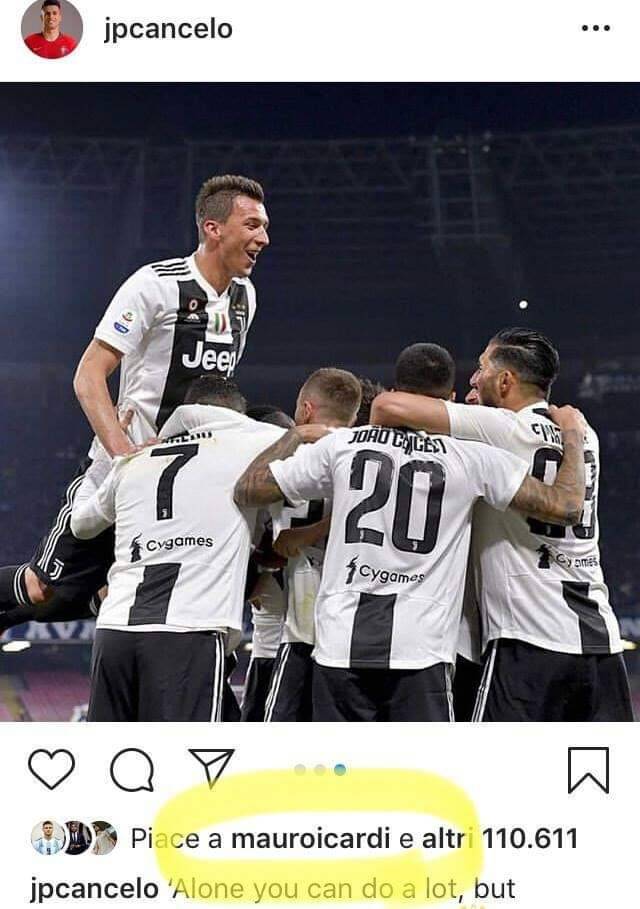The width and height of the screenshot is (640, 909).
Task: Like the post with the heart icon
Action: point(51,769)
